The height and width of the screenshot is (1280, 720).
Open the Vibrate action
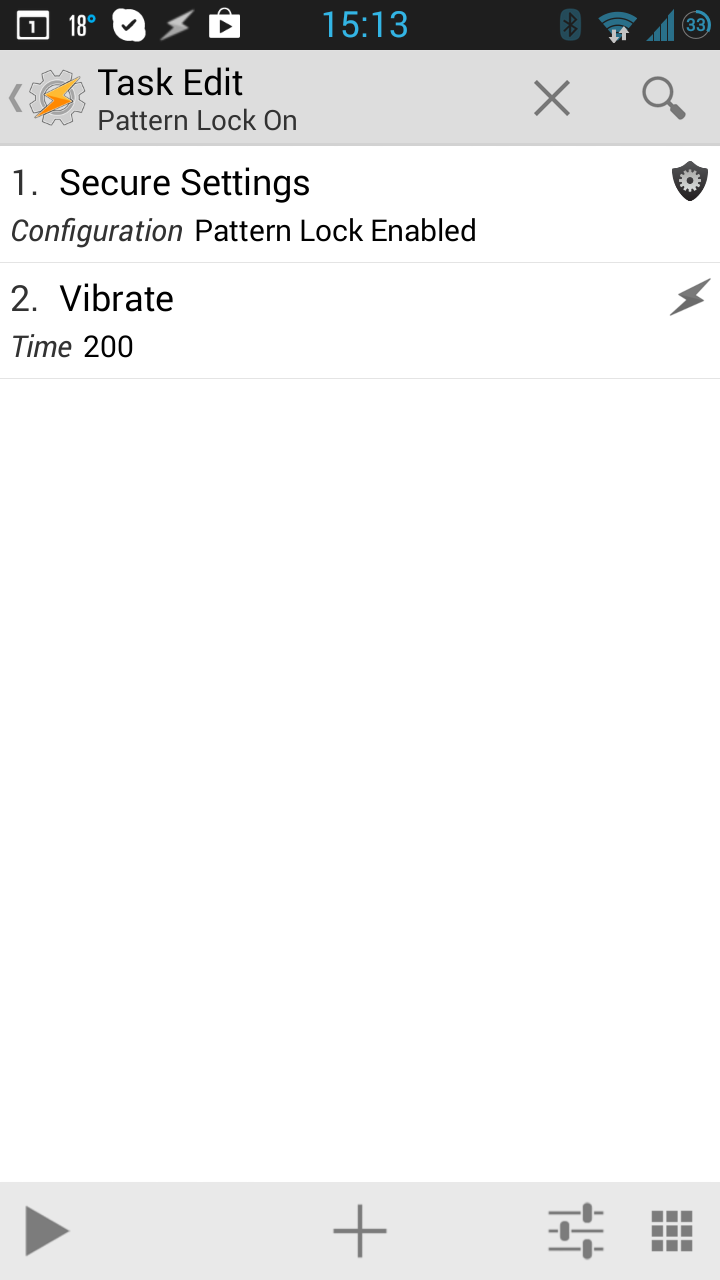[x=360, y=321]
